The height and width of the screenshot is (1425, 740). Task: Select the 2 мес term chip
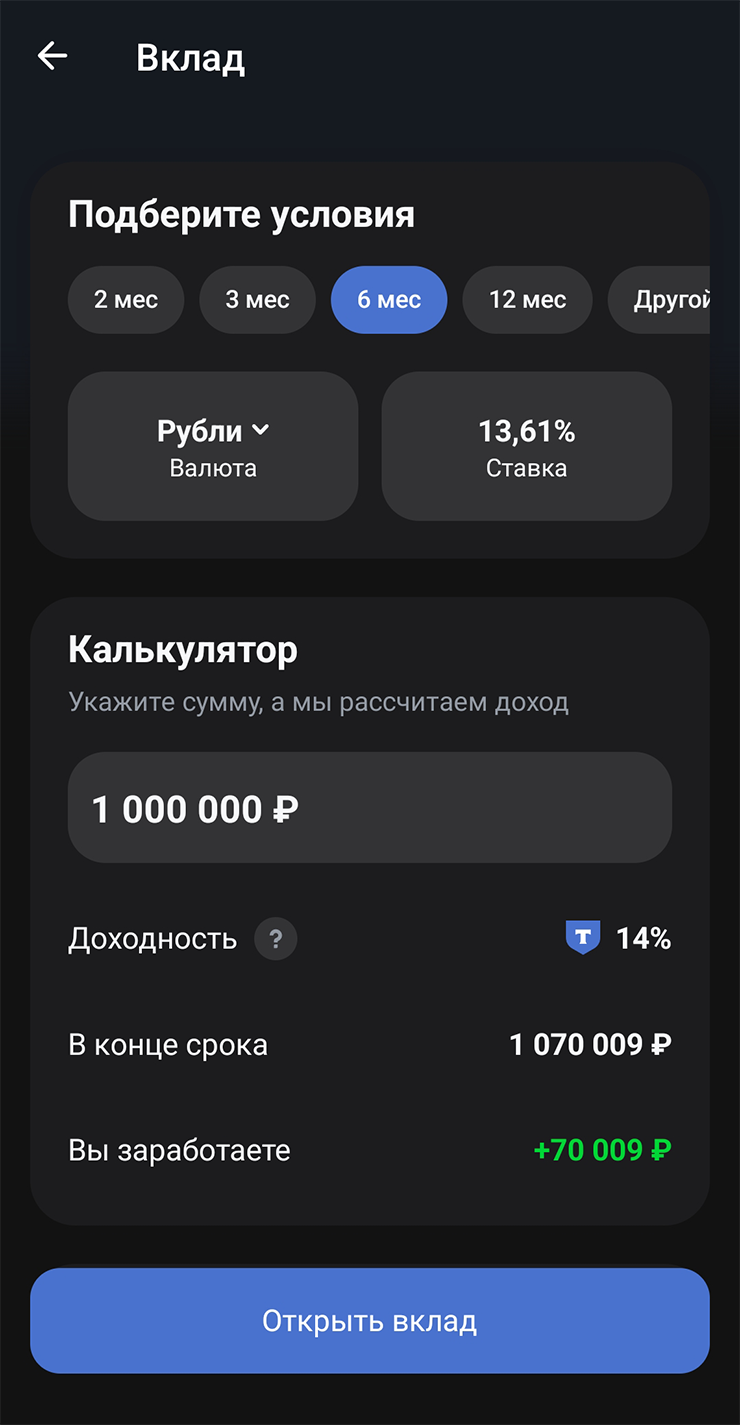(x=126, y=300)
